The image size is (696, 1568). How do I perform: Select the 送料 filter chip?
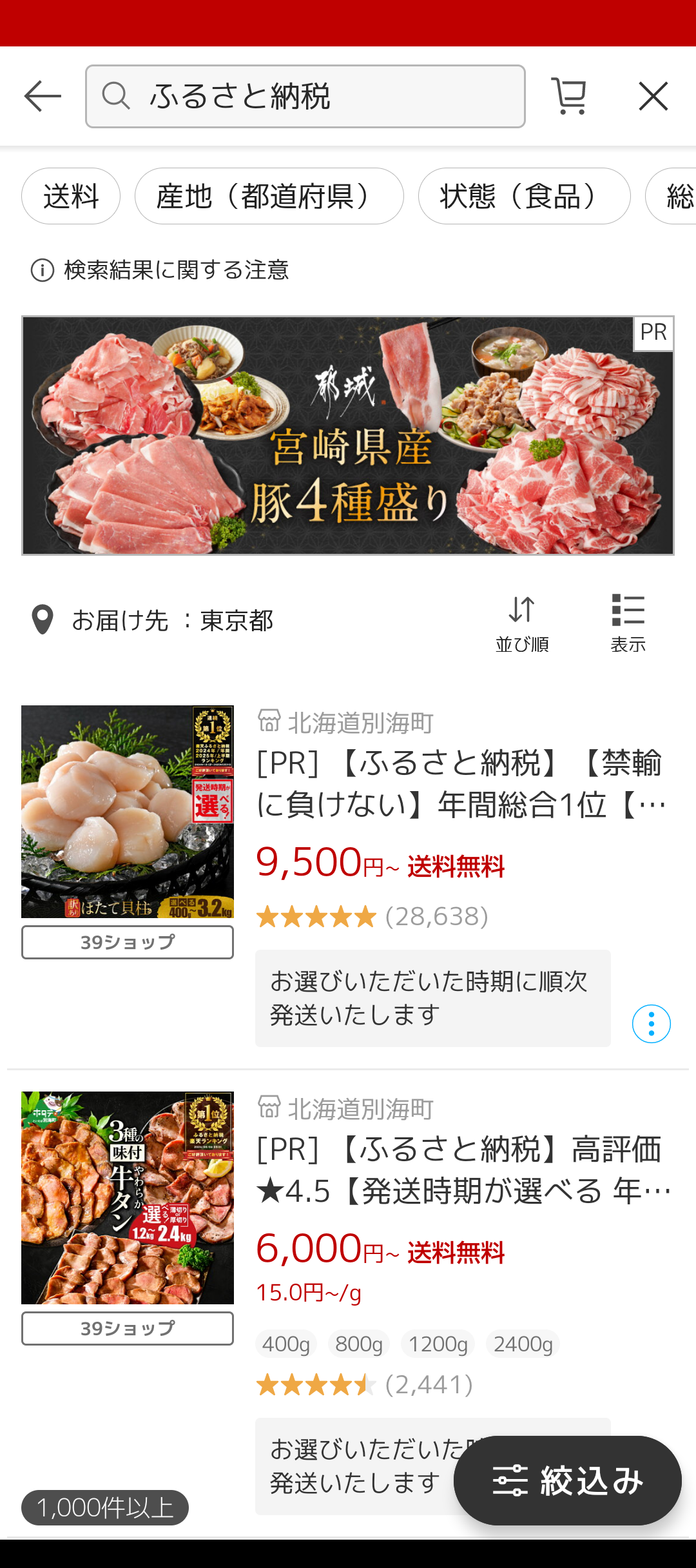[x=71, y=196]
